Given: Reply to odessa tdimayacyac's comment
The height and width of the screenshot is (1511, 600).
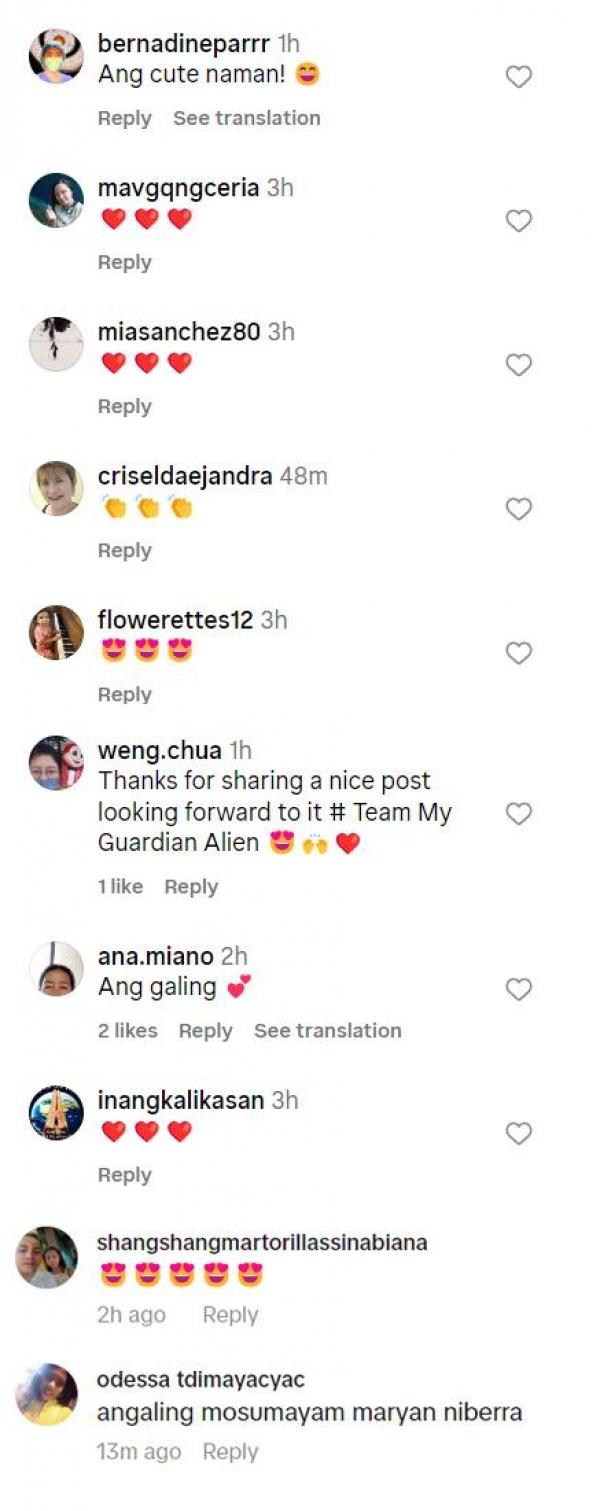Looking at the screenshot, I should tap(230, 1452).
